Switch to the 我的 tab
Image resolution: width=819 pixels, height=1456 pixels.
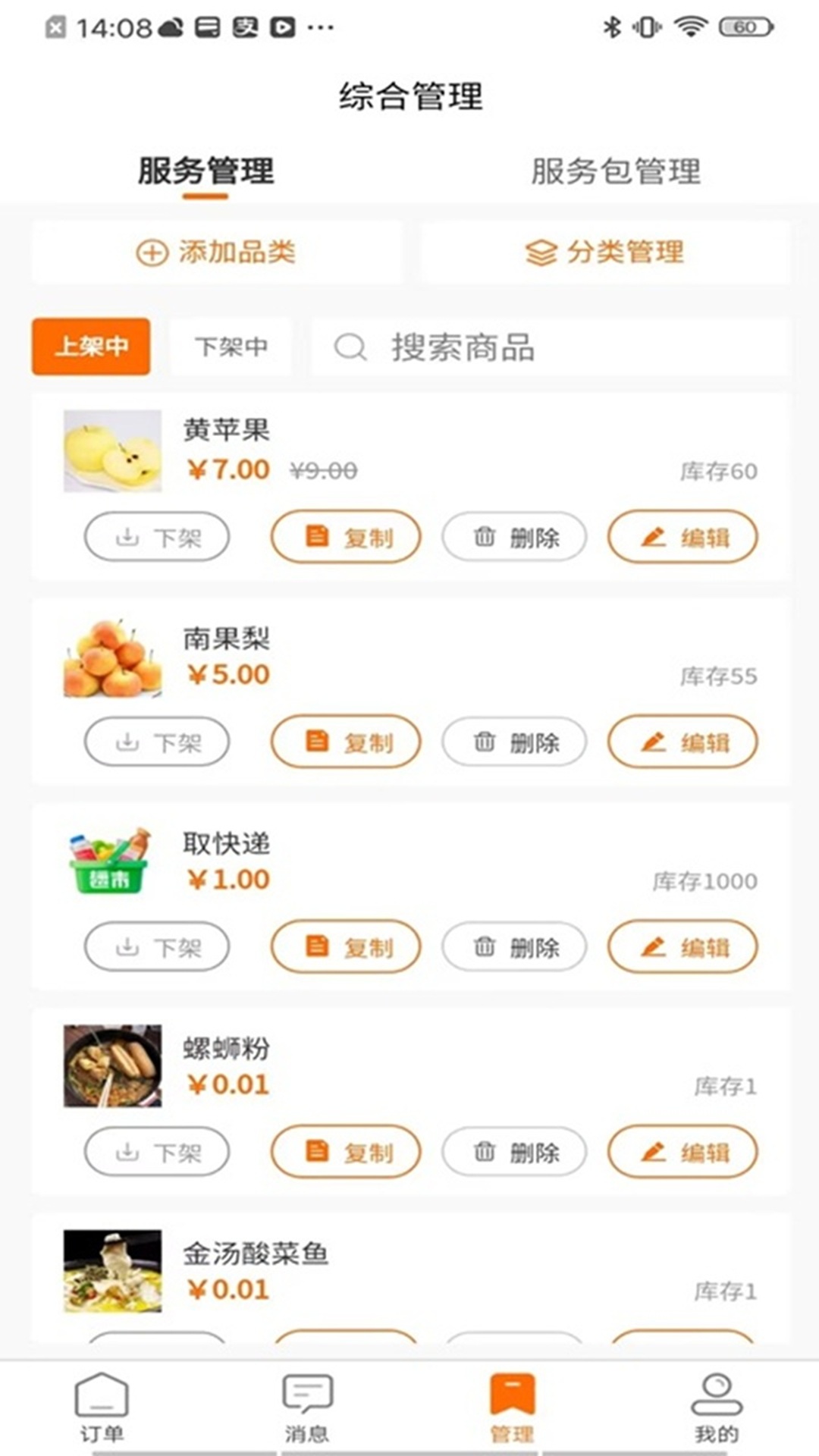coord(716,1407)
